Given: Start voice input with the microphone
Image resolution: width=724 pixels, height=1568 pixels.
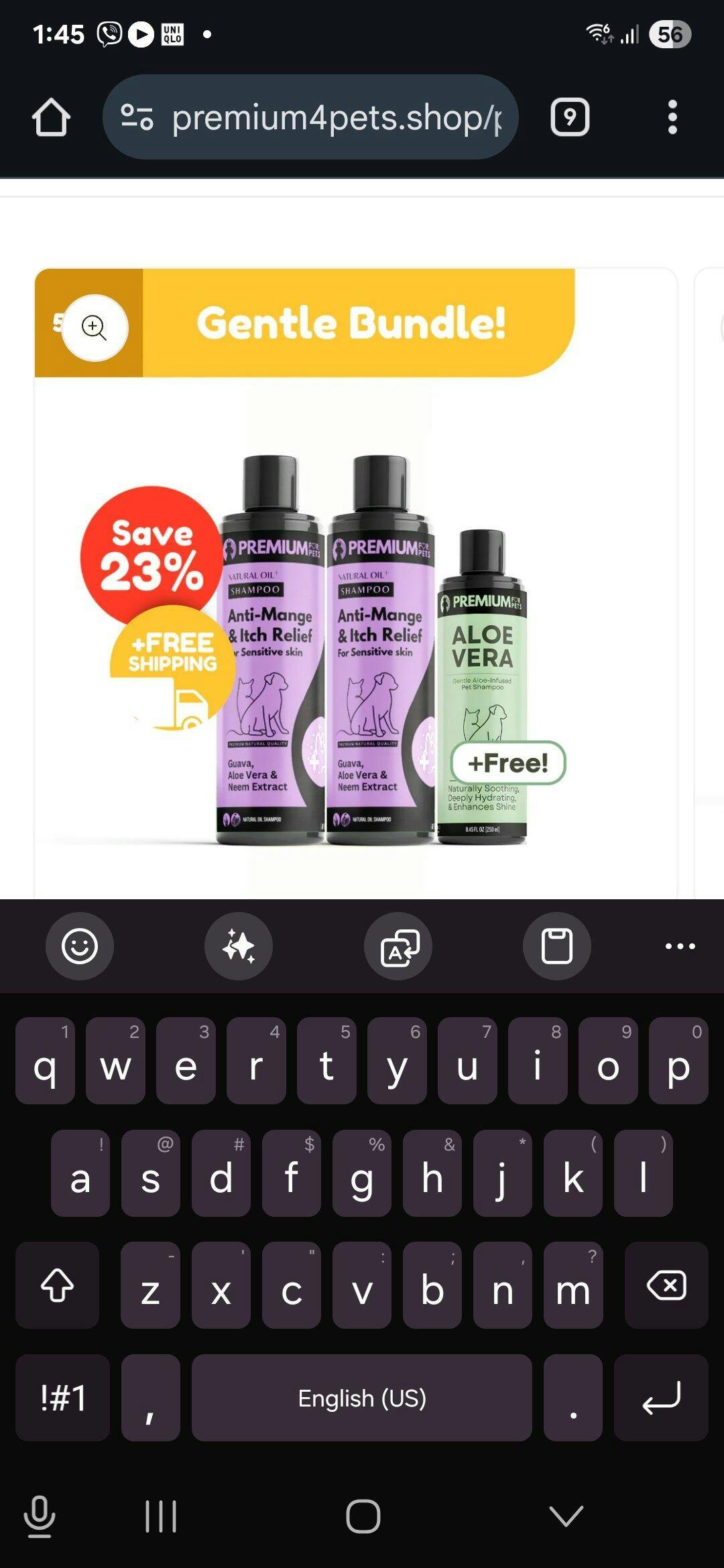Looking at the screenshot, I should pos(40,1516).
